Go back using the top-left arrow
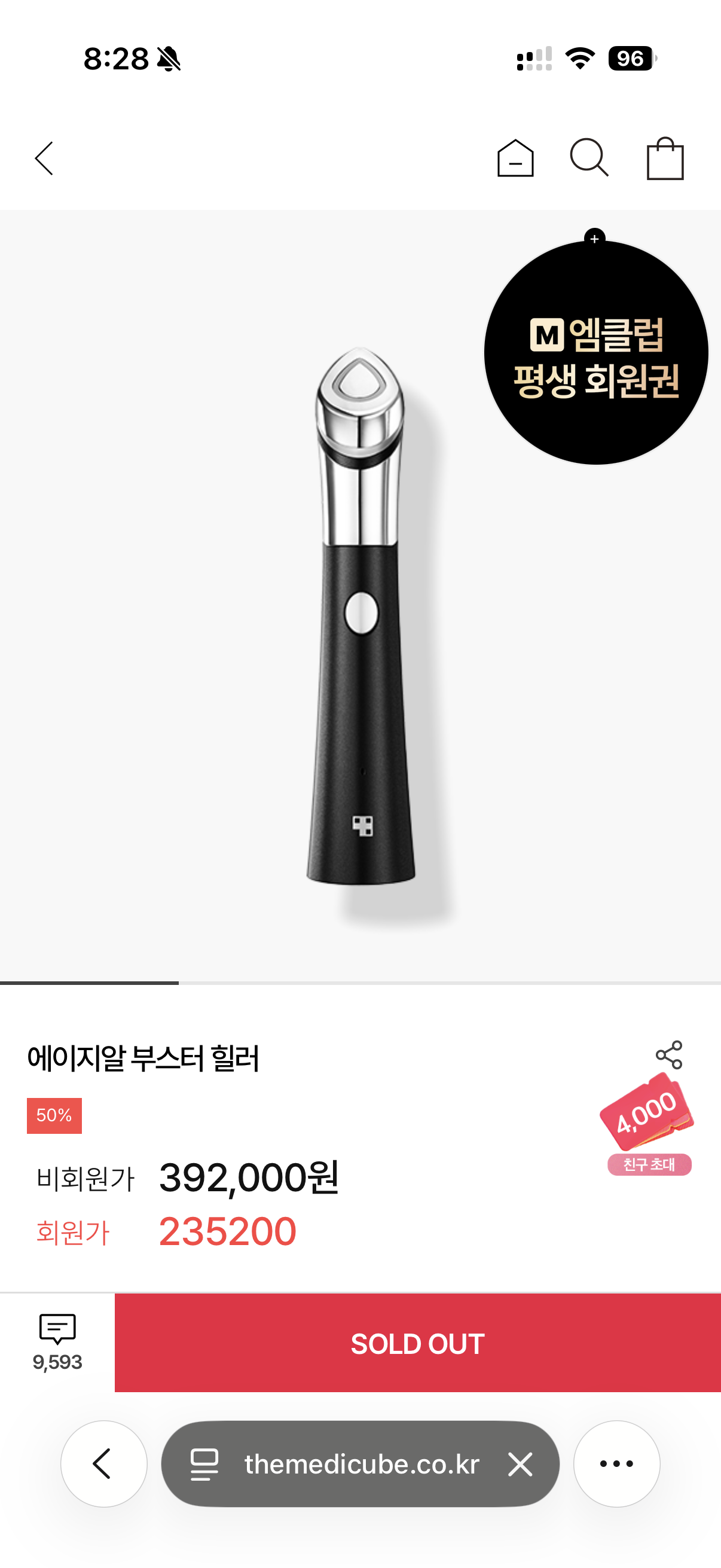 [x=44, y=158]
